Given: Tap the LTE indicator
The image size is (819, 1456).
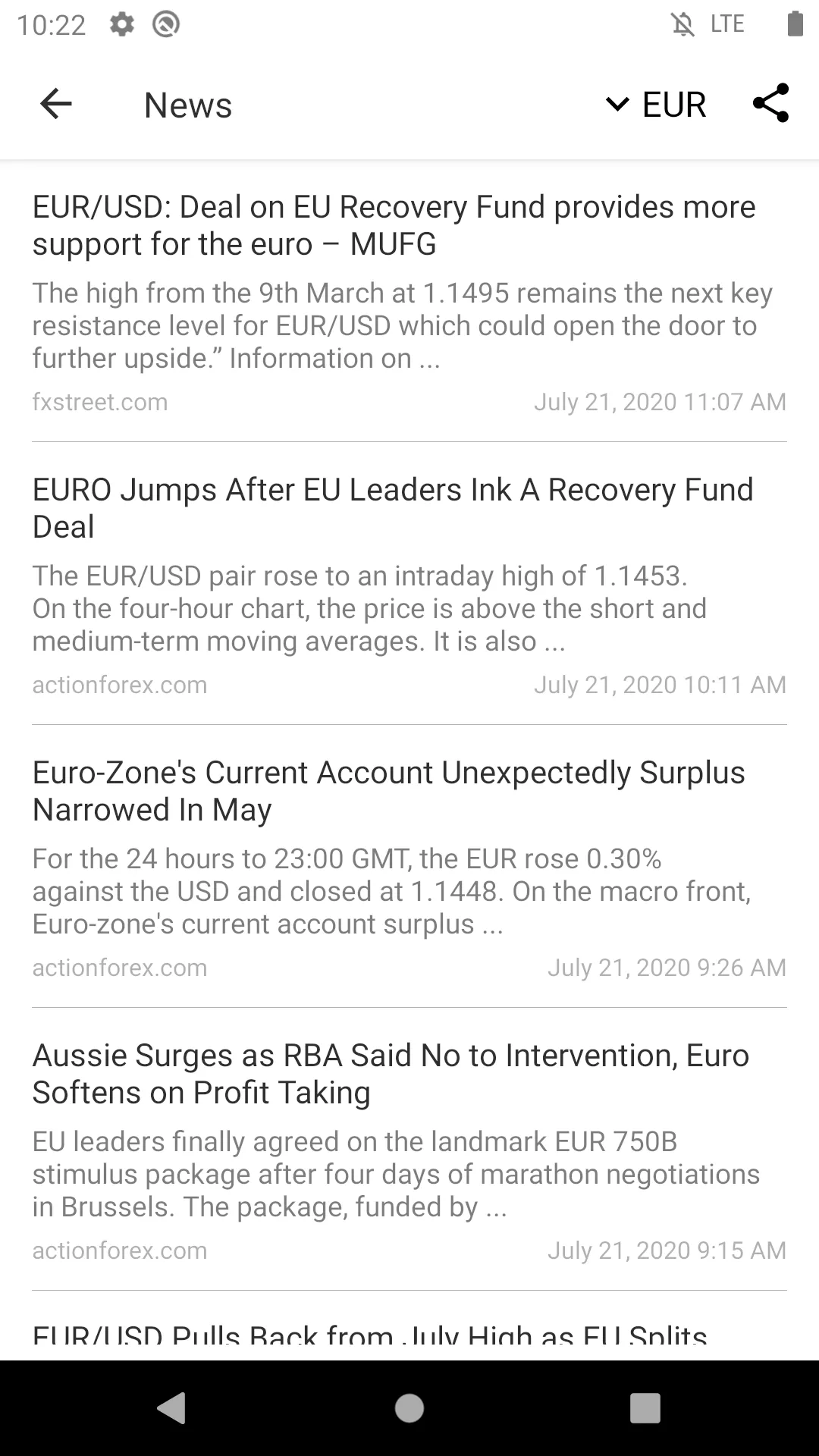Looking at the screenshot, I should (x=726, y=24).
